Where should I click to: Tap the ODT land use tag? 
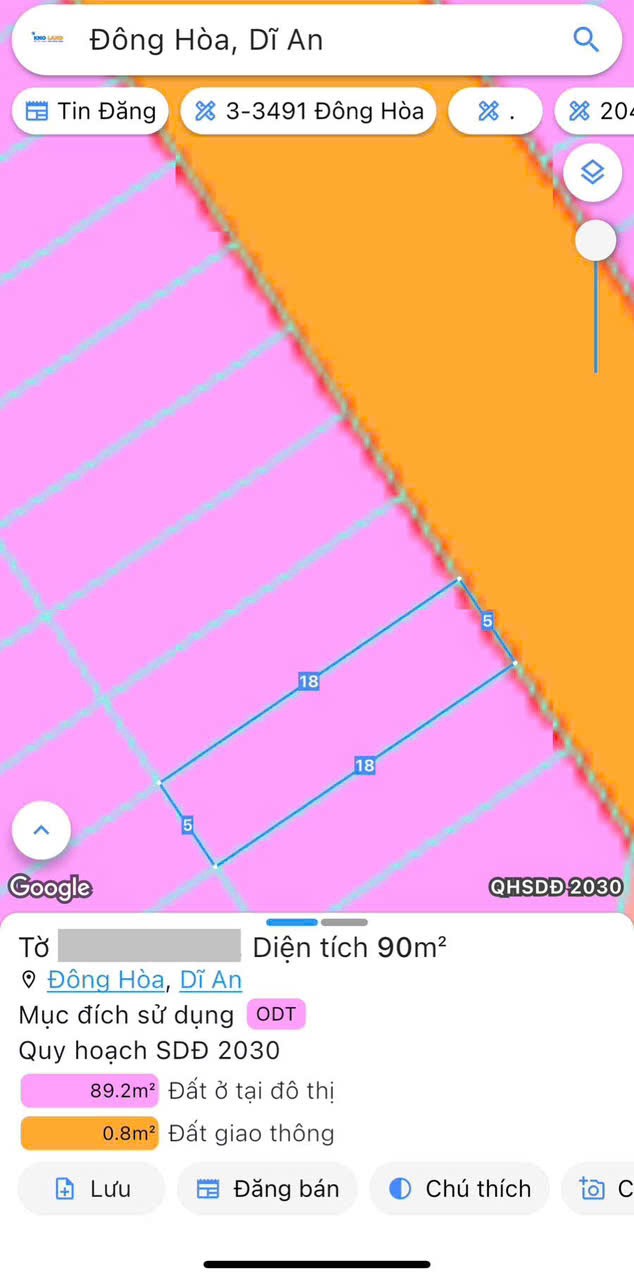coord(275,1015)
